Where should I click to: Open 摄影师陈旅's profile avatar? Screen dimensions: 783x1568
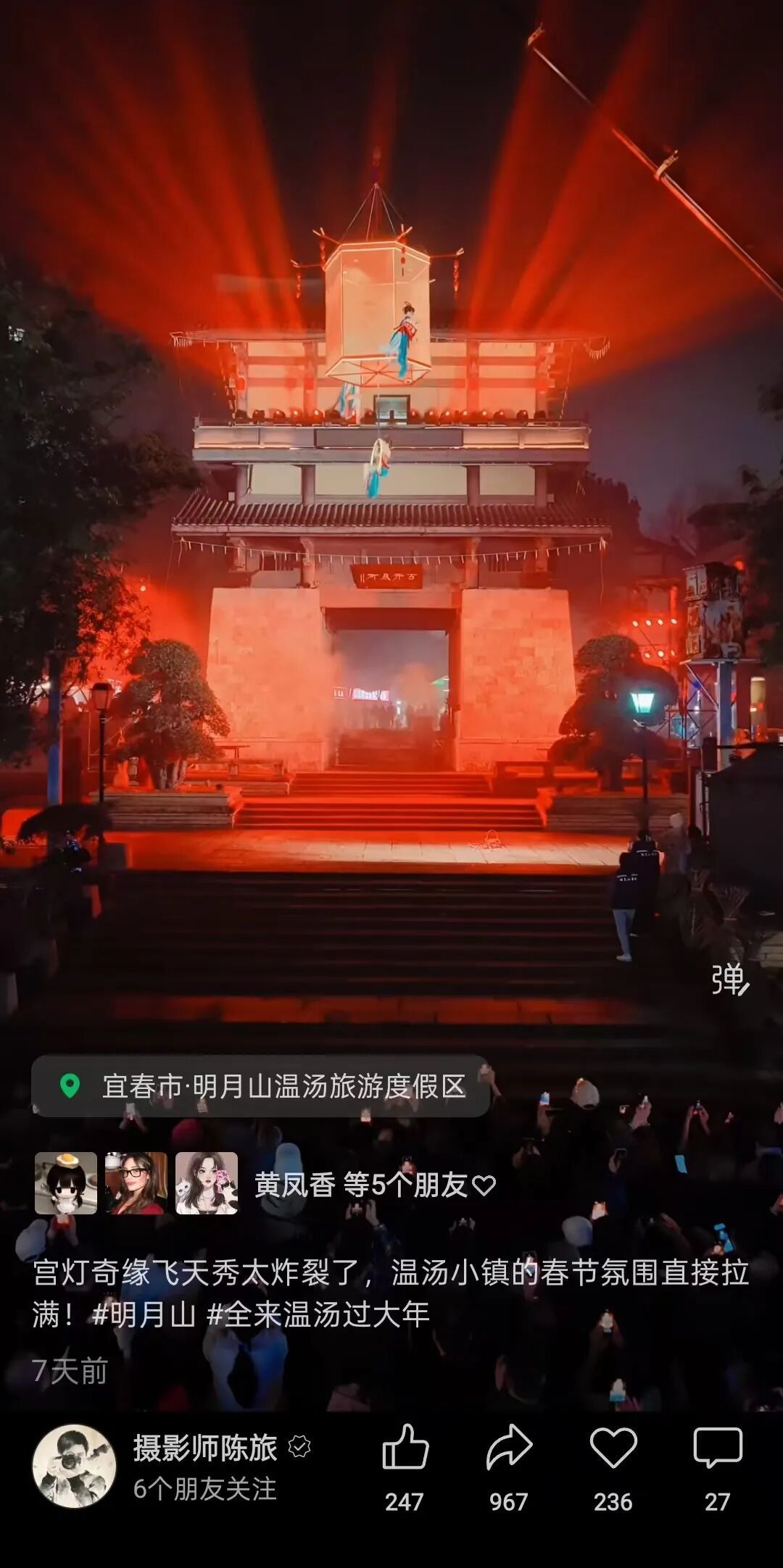pyautogui.click(x=74, y=1467)
